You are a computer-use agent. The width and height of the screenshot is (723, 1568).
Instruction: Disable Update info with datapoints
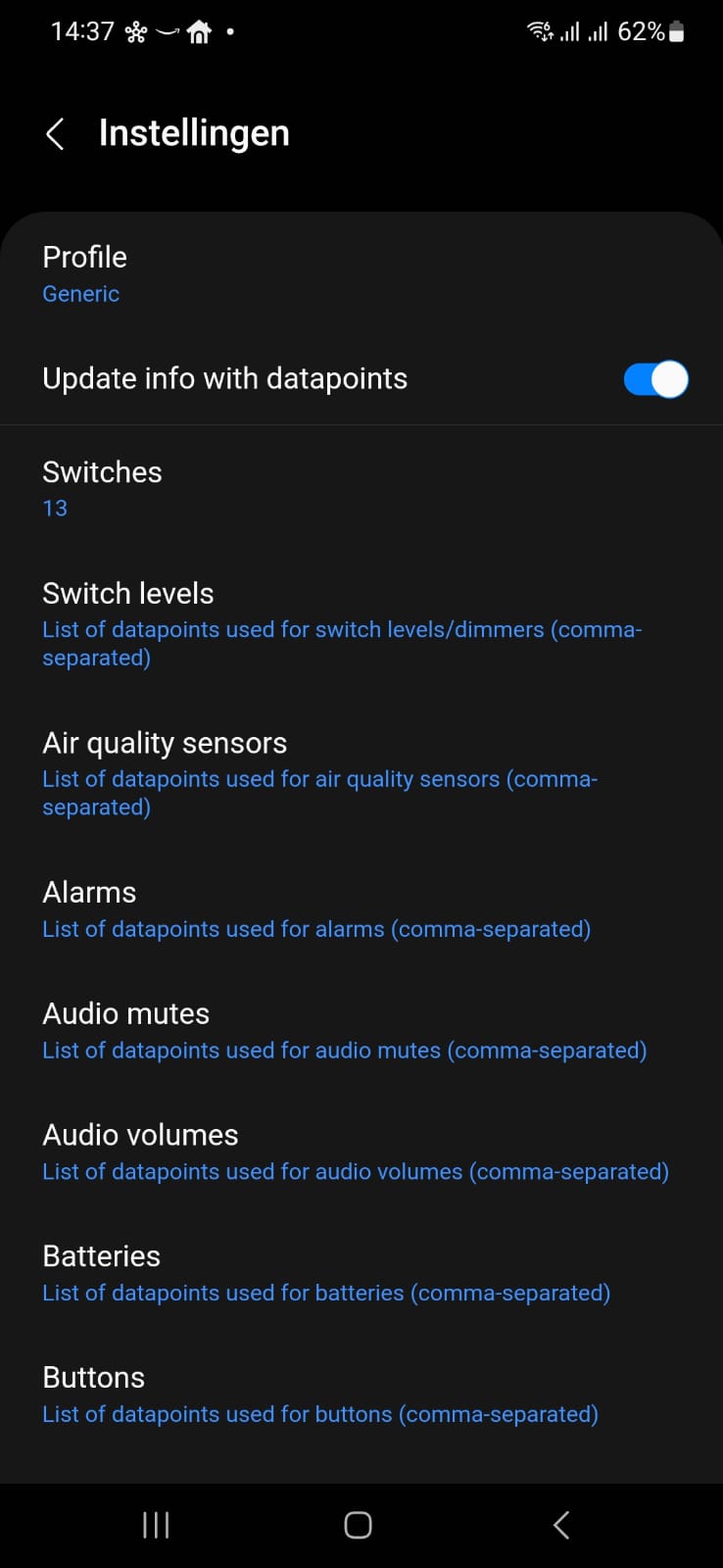[x=655, y=379]
